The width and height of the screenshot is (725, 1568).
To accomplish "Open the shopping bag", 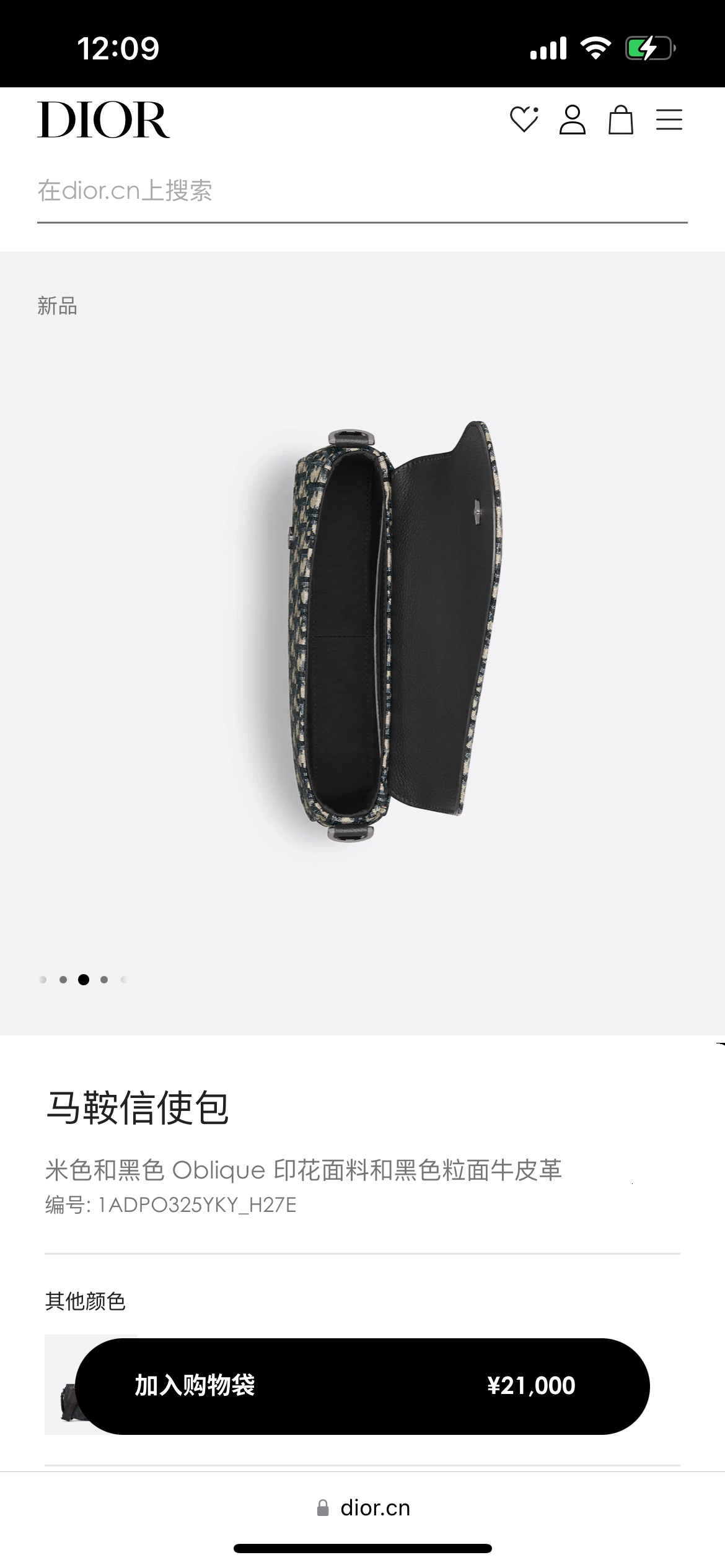I will point(620,120).
